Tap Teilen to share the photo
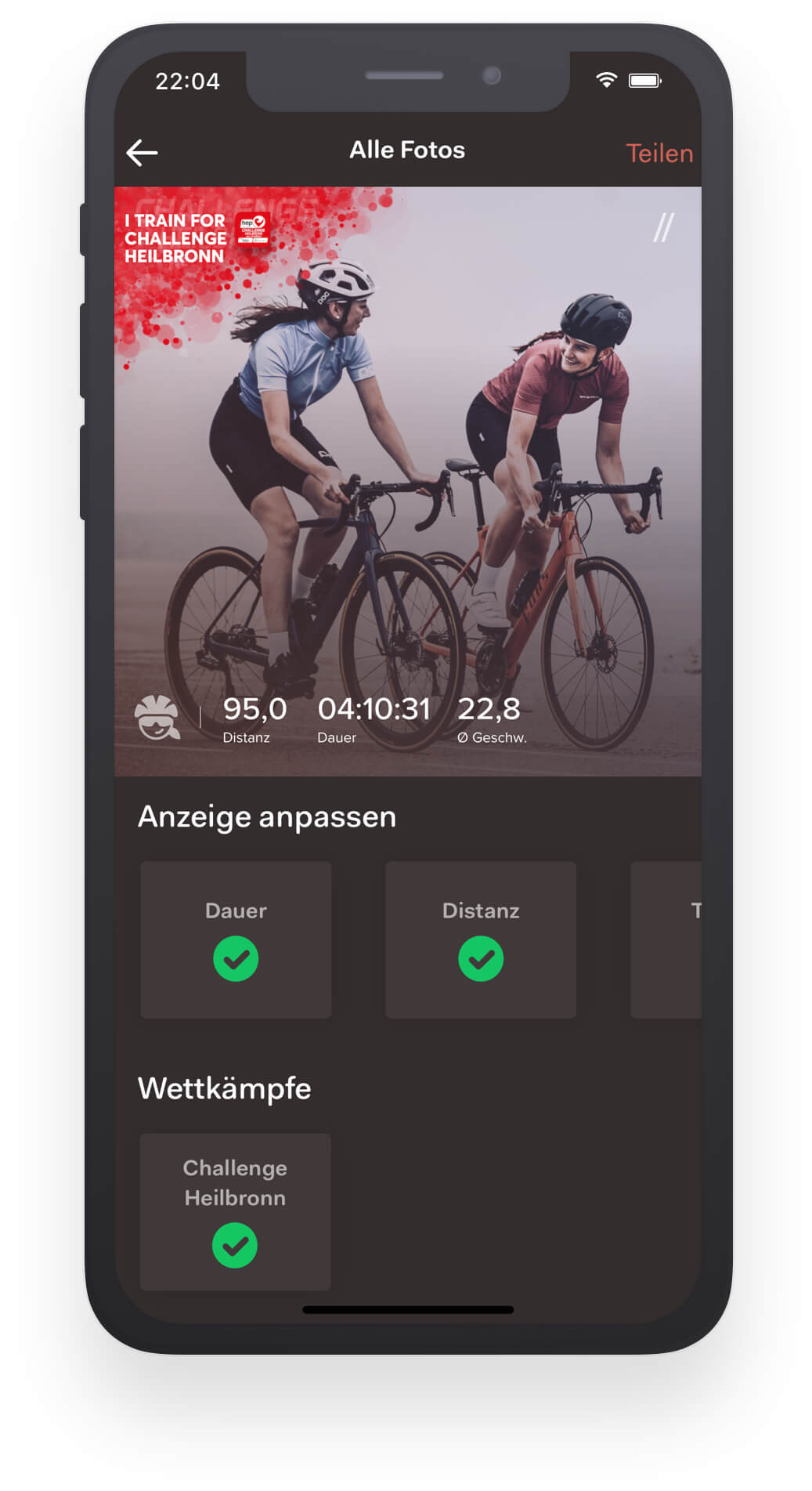Screen dimensions: 812x1491 [659, 153]
